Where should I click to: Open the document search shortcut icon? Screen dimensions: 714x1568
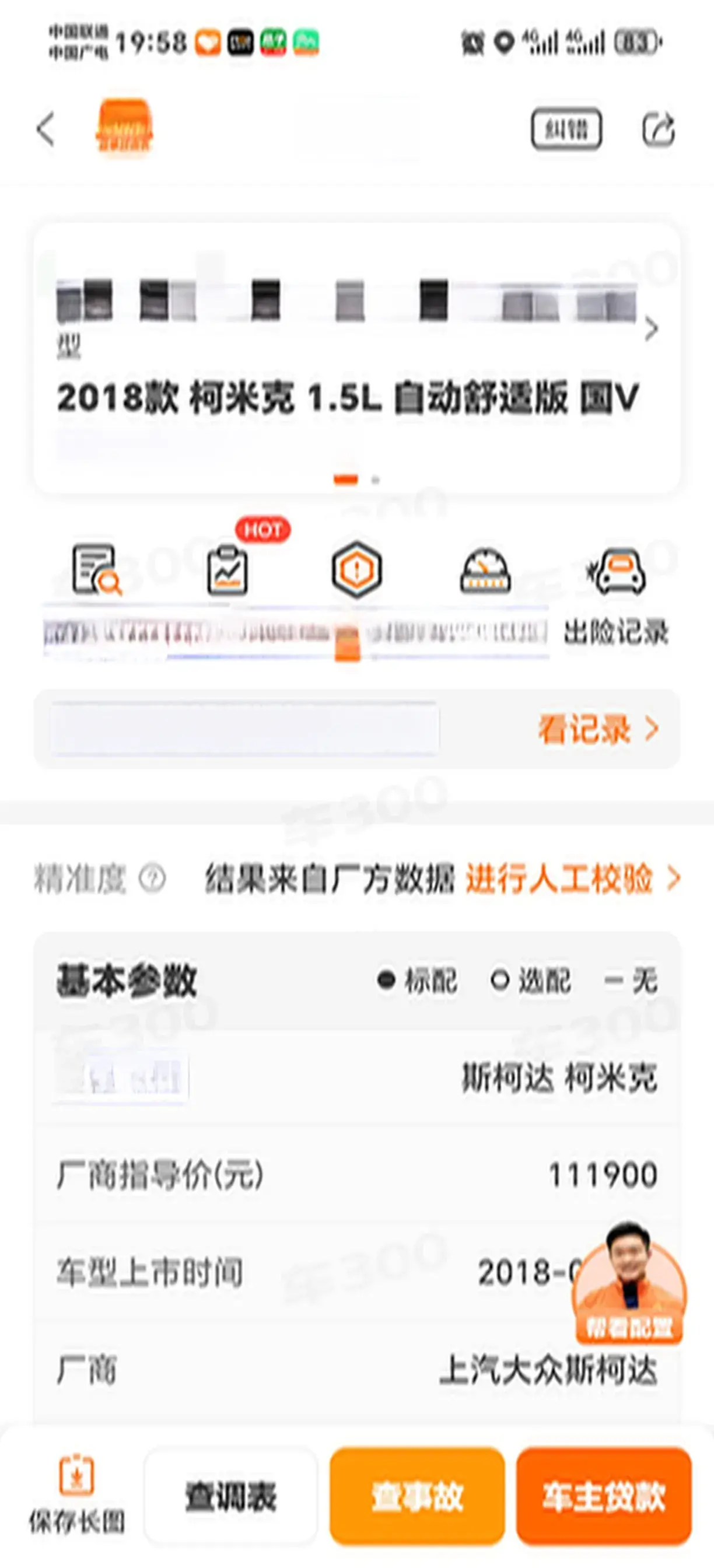point(96,570)
